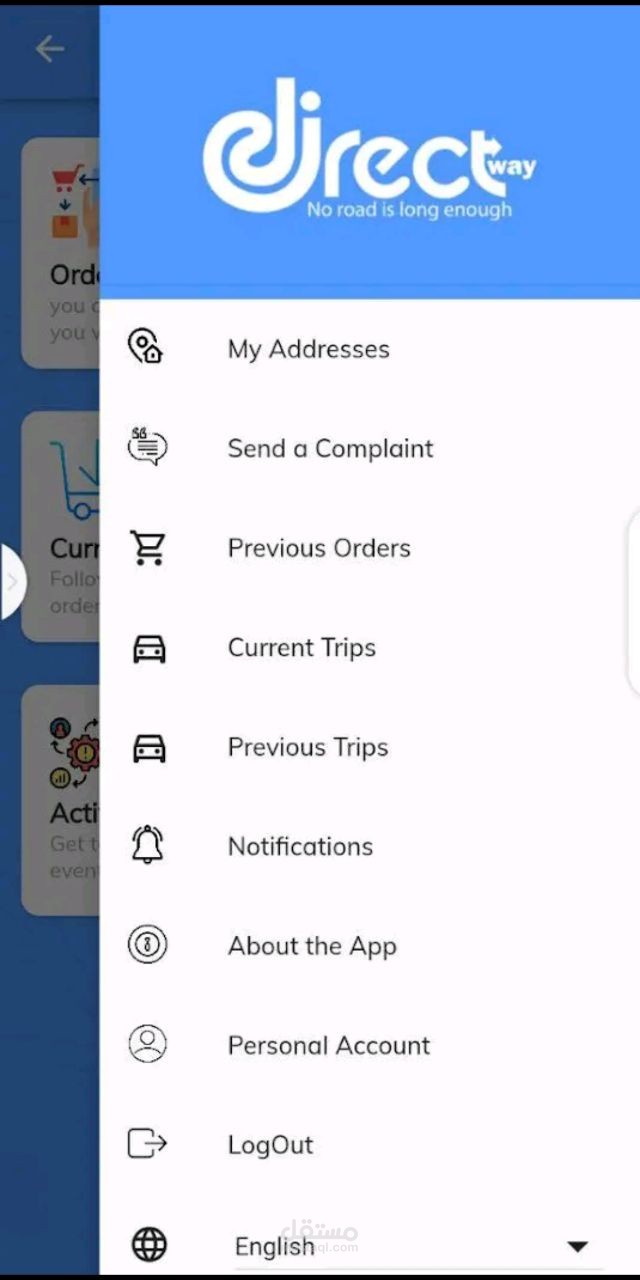This screenshot has height=1280, width=640.
Task: Tap the back arrow behind the drawer
Action: click(49, 48)
